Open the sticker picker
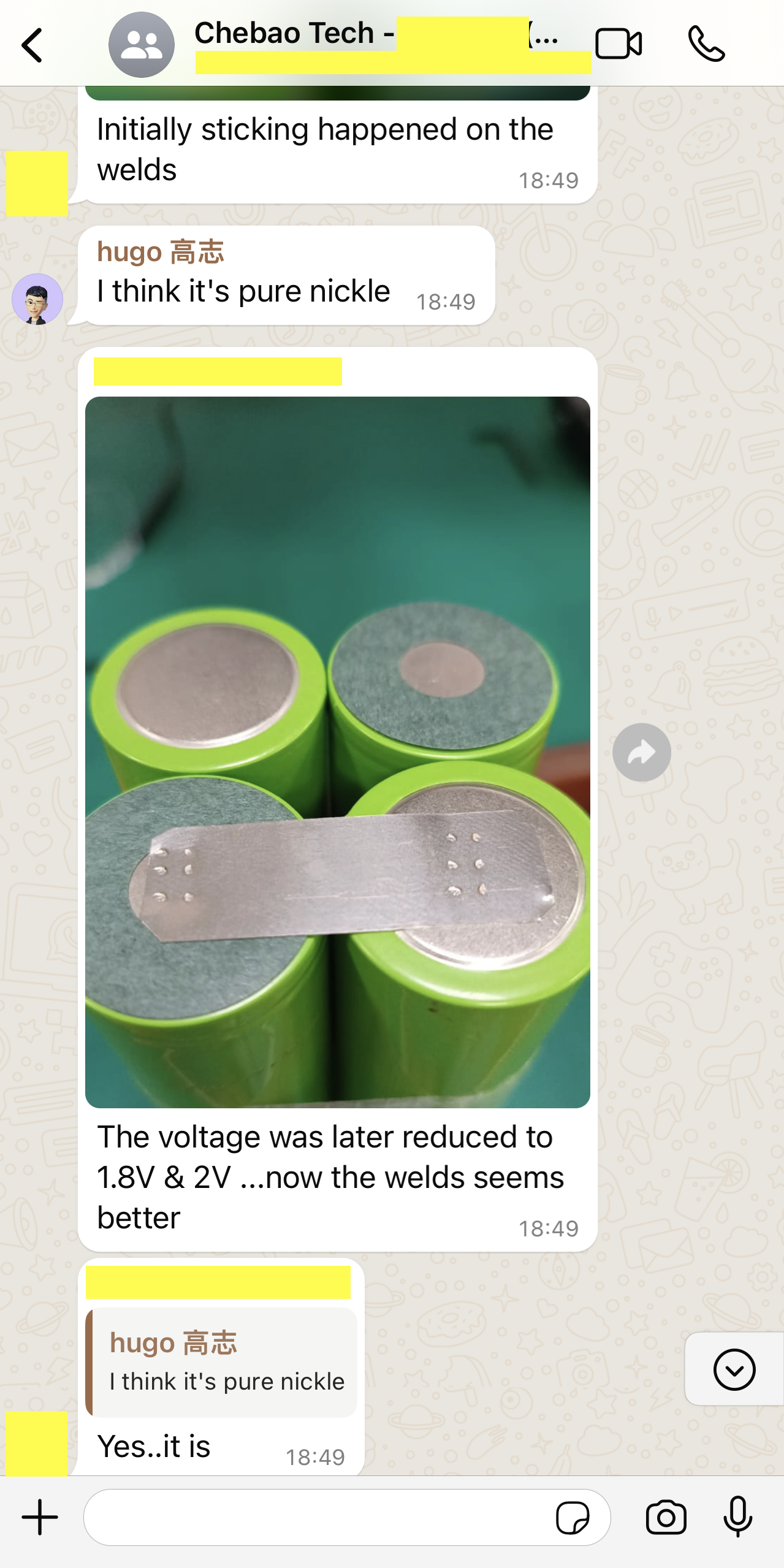 573,1518
